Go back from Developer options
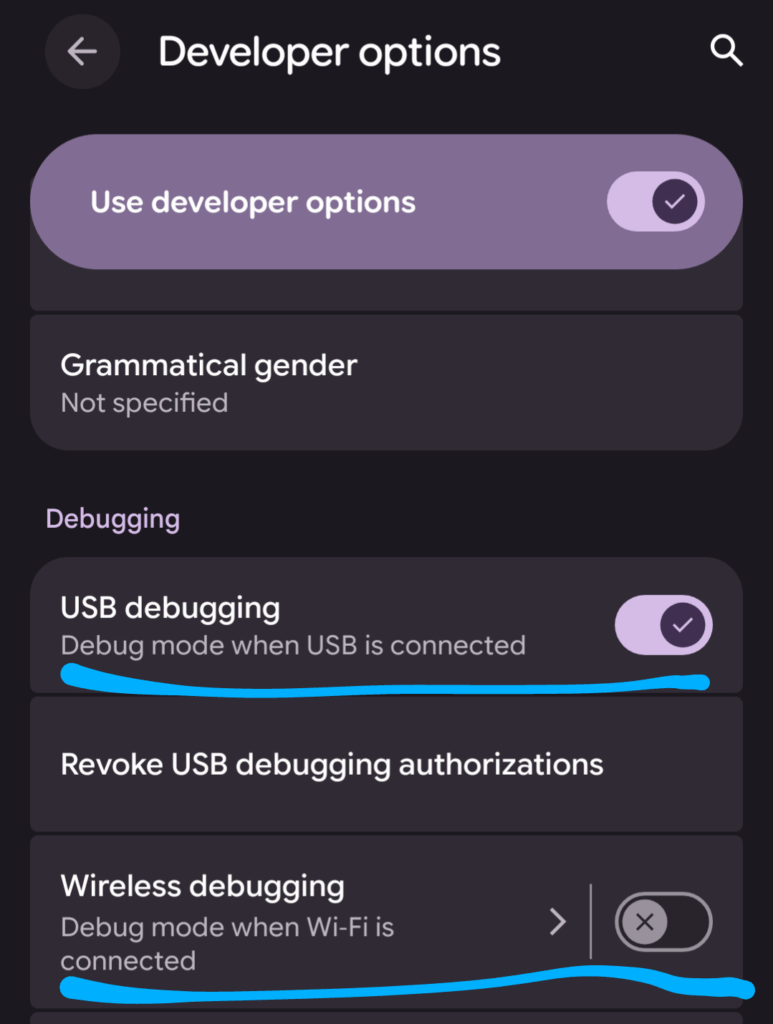The image size is (773, 1024). [x=82, y=52]
